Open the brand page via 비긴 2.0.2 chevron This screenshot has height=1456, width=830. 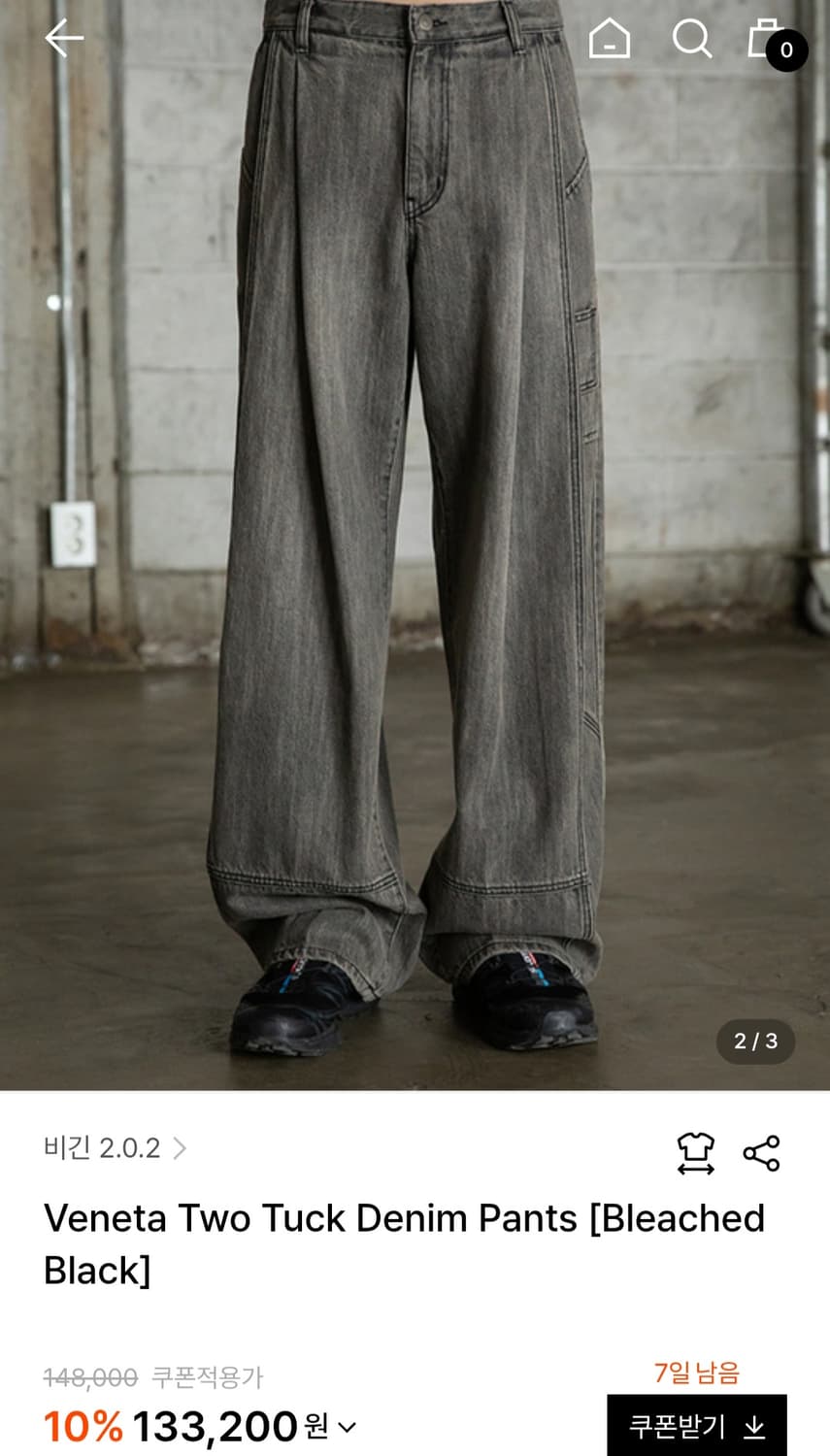tap(181, 1148)
